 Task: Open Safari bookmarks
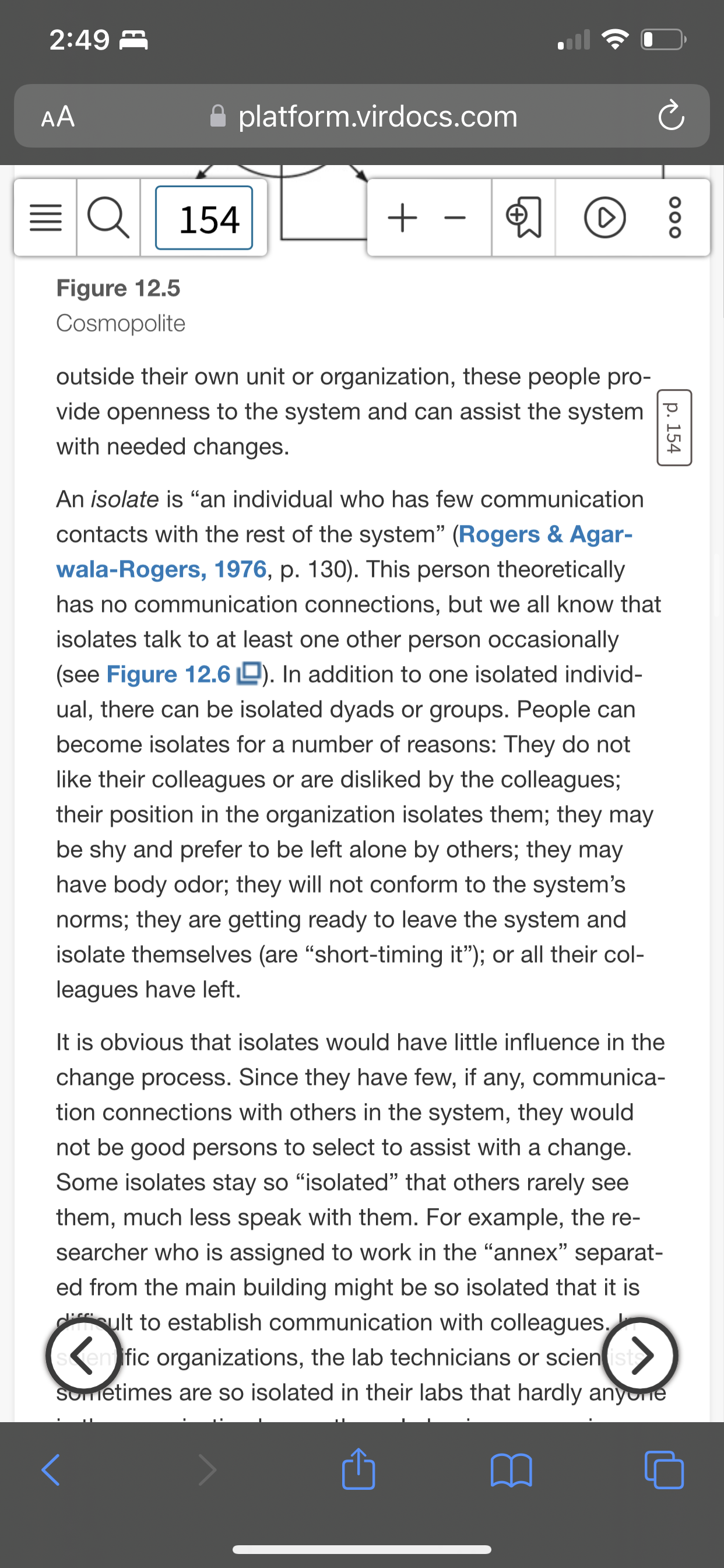[x=511, y=1470]
